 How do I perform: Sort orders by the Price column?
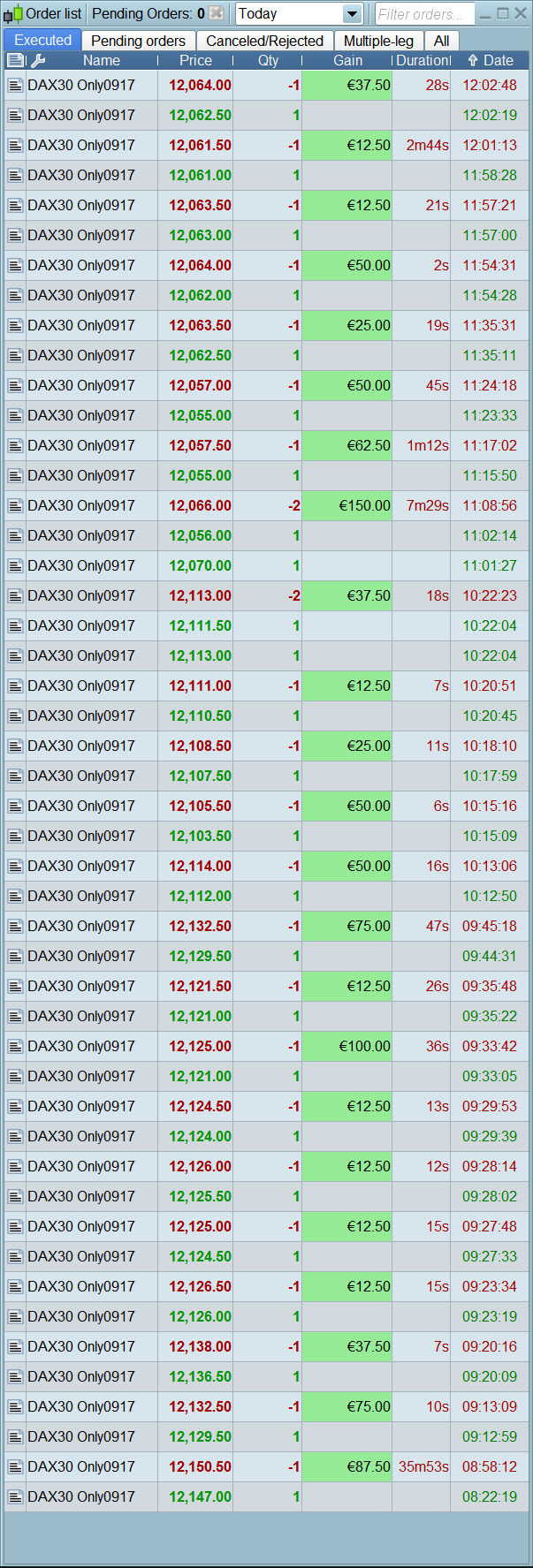[195, 61]
